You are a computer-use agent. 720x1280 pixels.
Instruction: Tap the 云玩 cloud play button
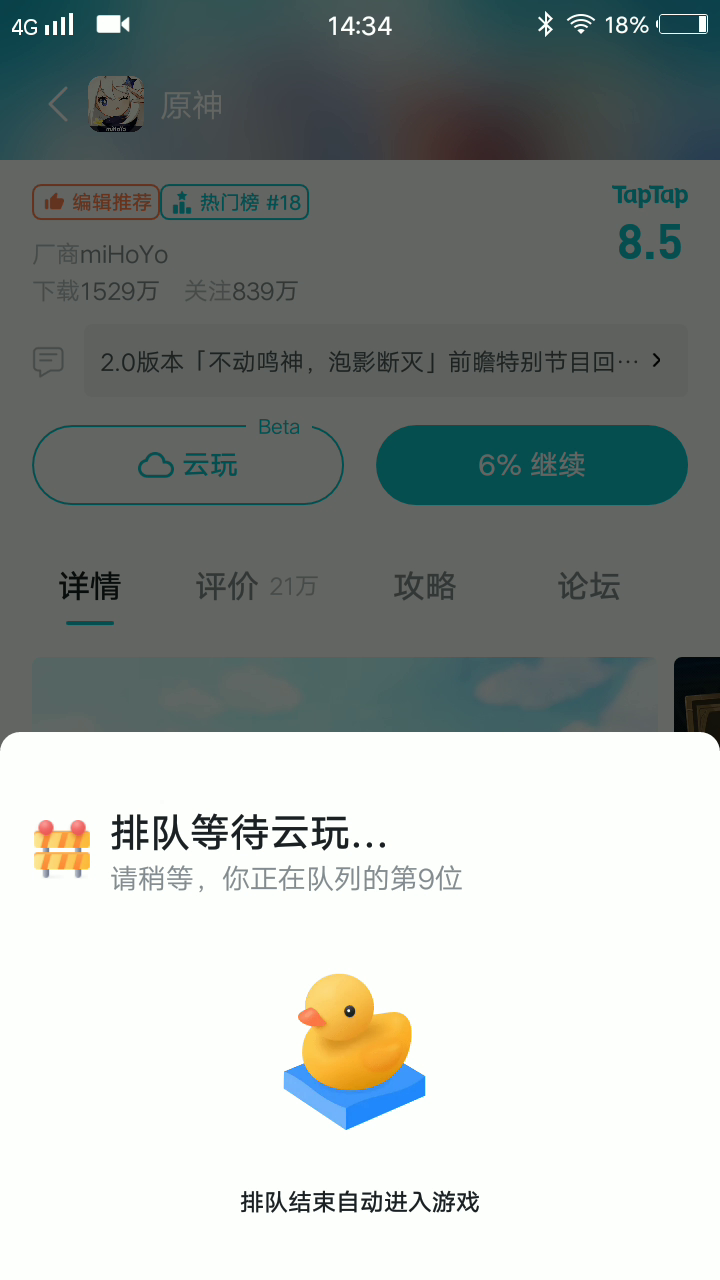point(188,465)
